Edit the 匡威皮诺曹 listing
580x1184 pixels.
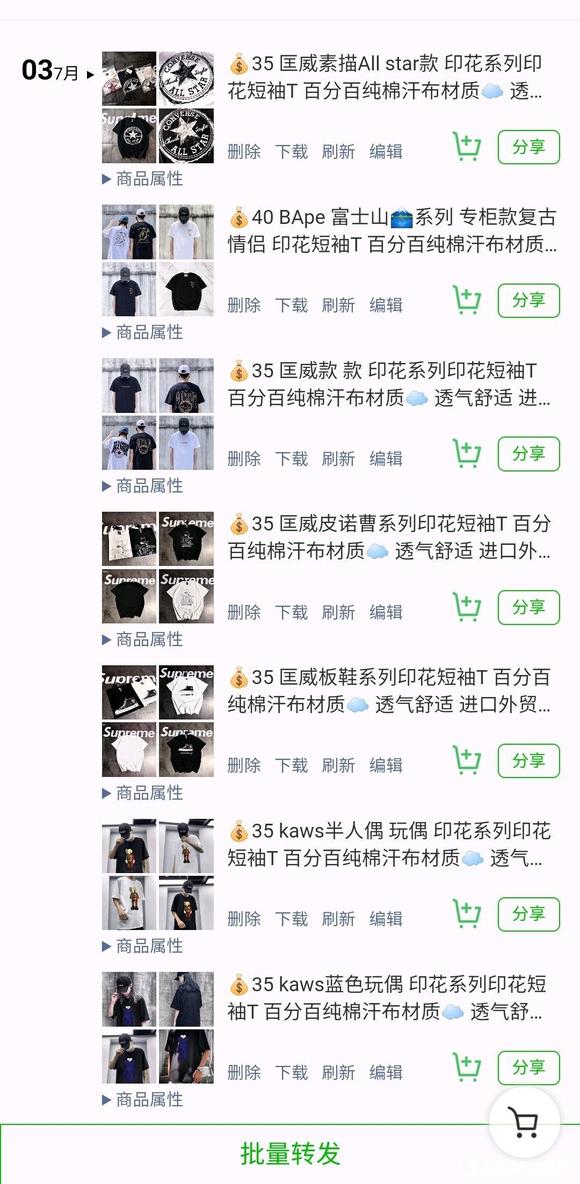tap(386, 612)
